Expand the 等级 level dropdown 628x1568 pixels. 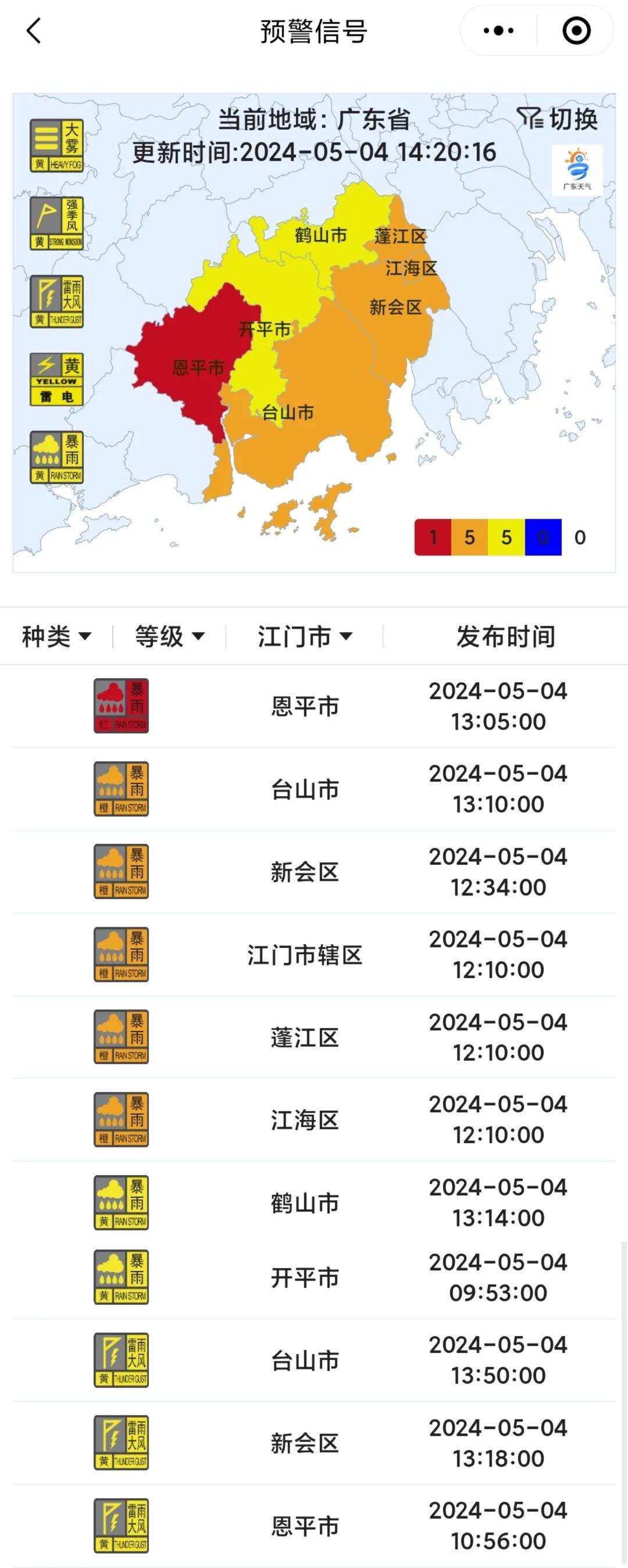coord(169,636)
